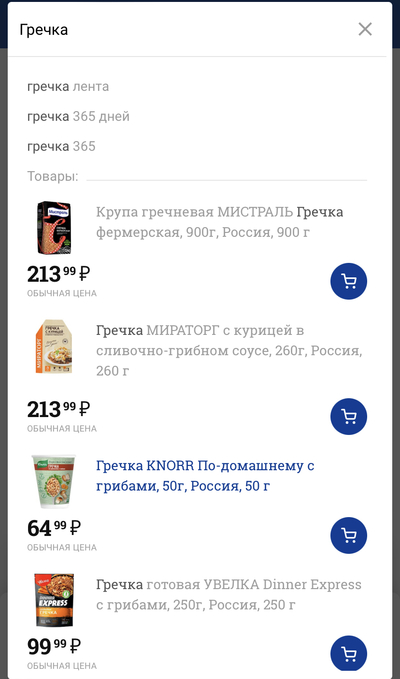Screen dimensions: 400x679
Task: Add KNORR гречка to cart
Action: pyautogui.click(x=348, y=535)
